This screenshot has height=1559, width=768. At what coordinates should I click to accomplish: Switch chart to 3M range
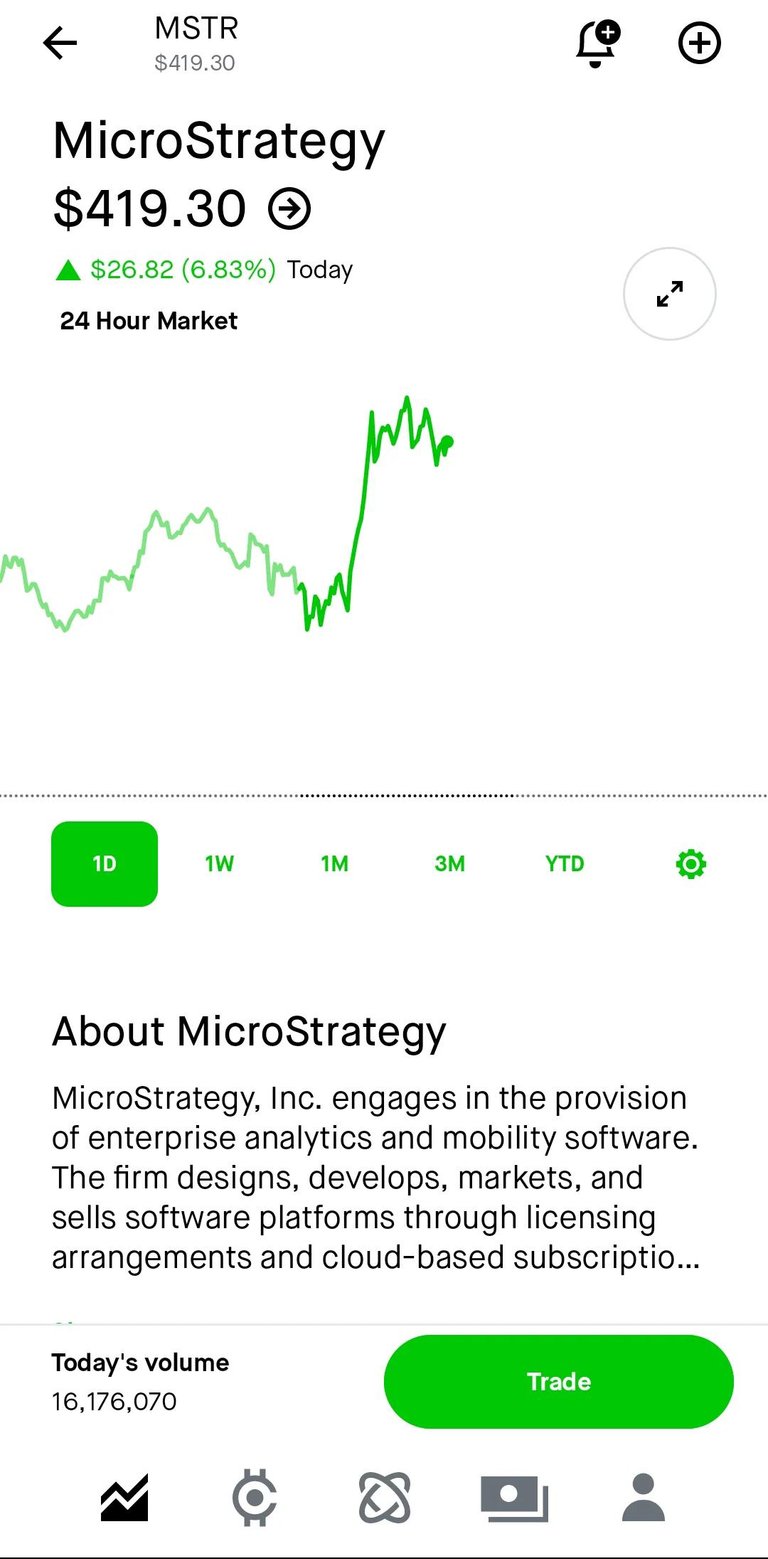coord(449,864)
